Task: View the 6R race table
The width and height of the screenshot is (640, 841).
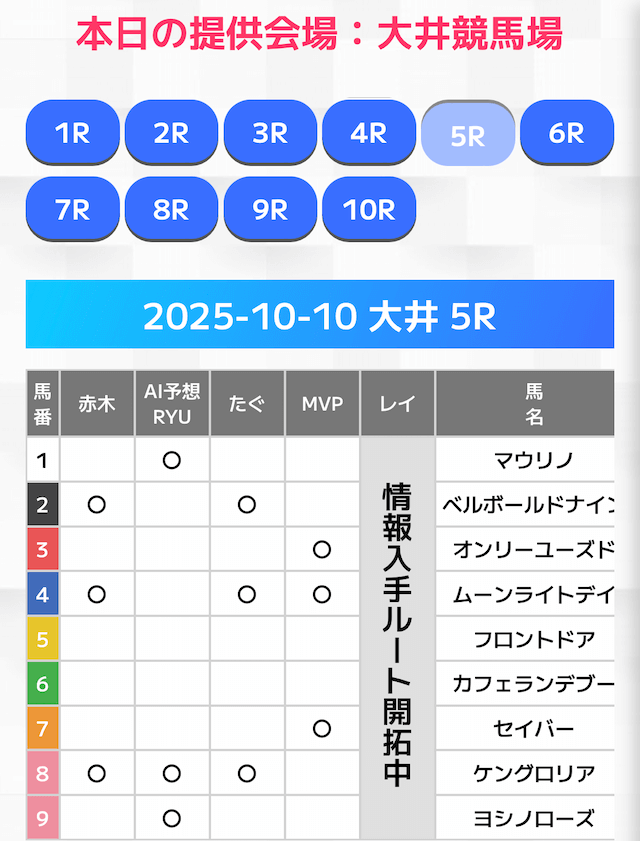Action: click(567, 133)
